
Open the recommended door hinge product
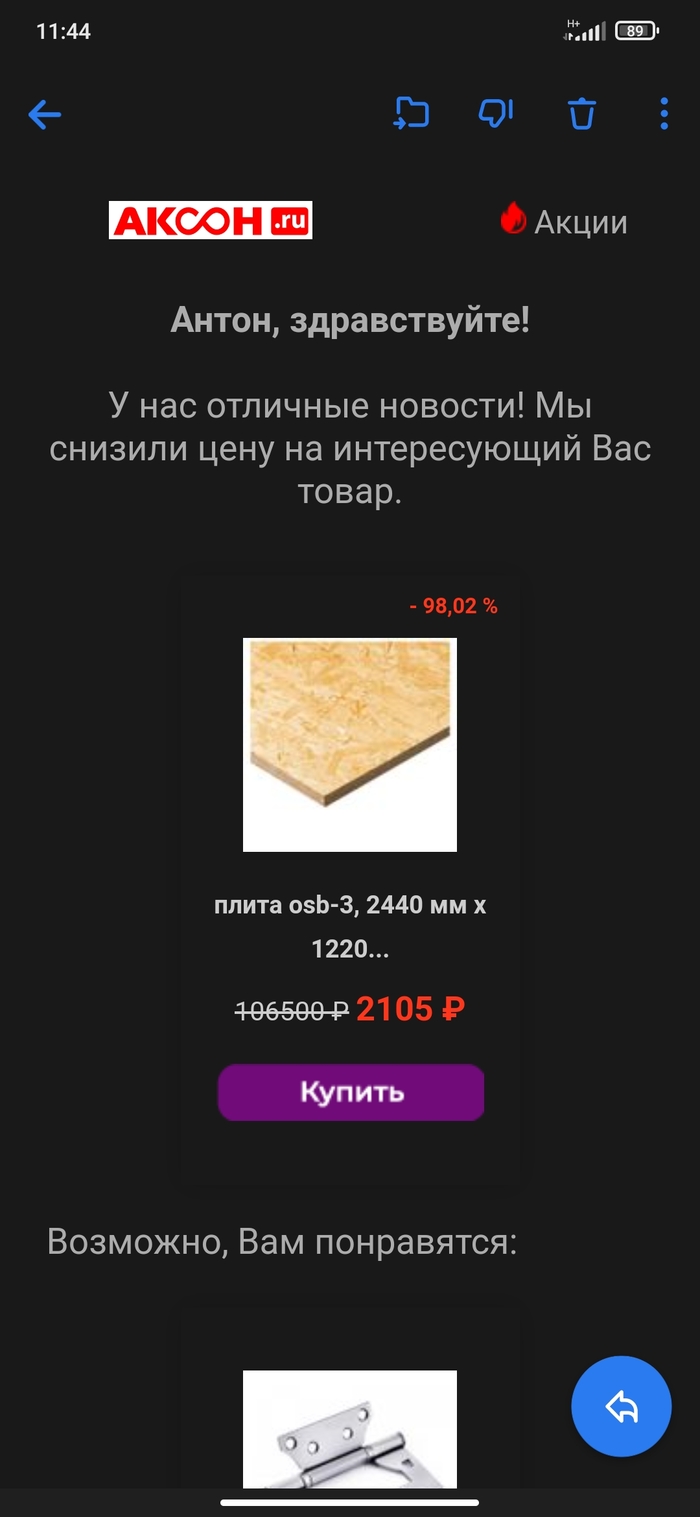pos(350,1430)
